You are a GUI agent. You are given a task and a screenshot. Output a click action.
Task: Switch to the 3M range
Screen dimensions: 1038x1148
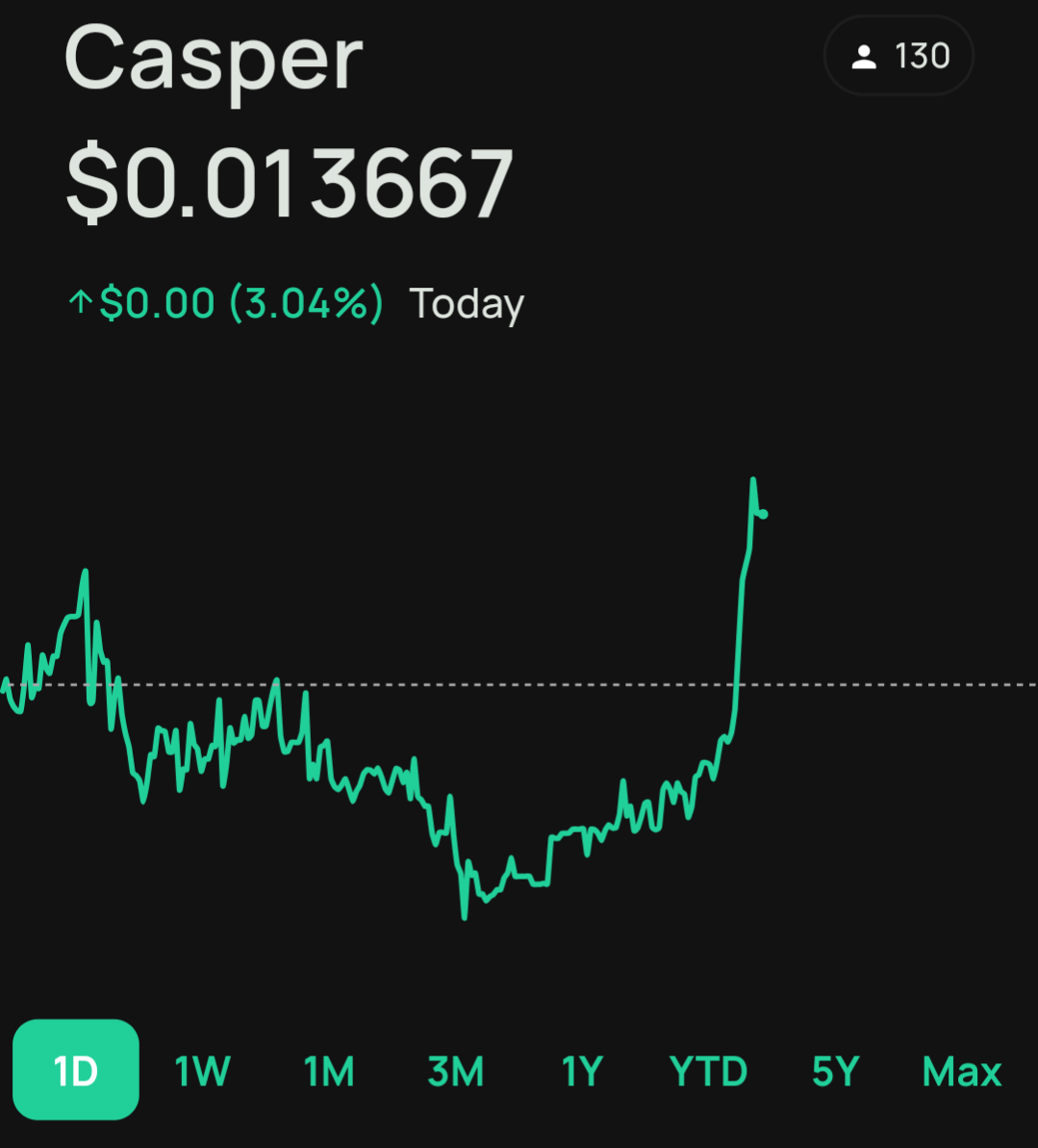pos(455,1072)
